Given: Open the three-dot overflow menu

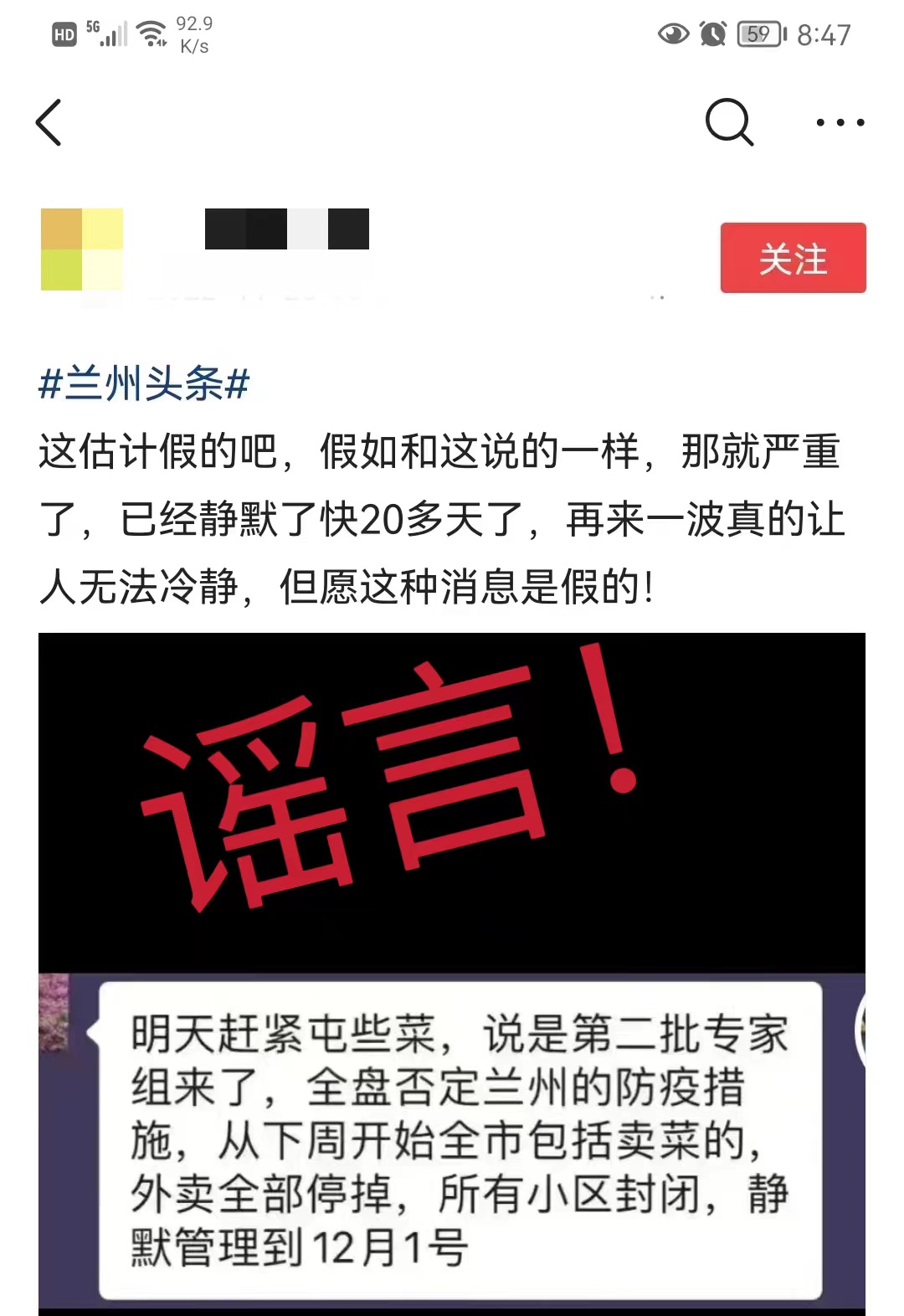Looking at the screenshot, I should (840, 123).
